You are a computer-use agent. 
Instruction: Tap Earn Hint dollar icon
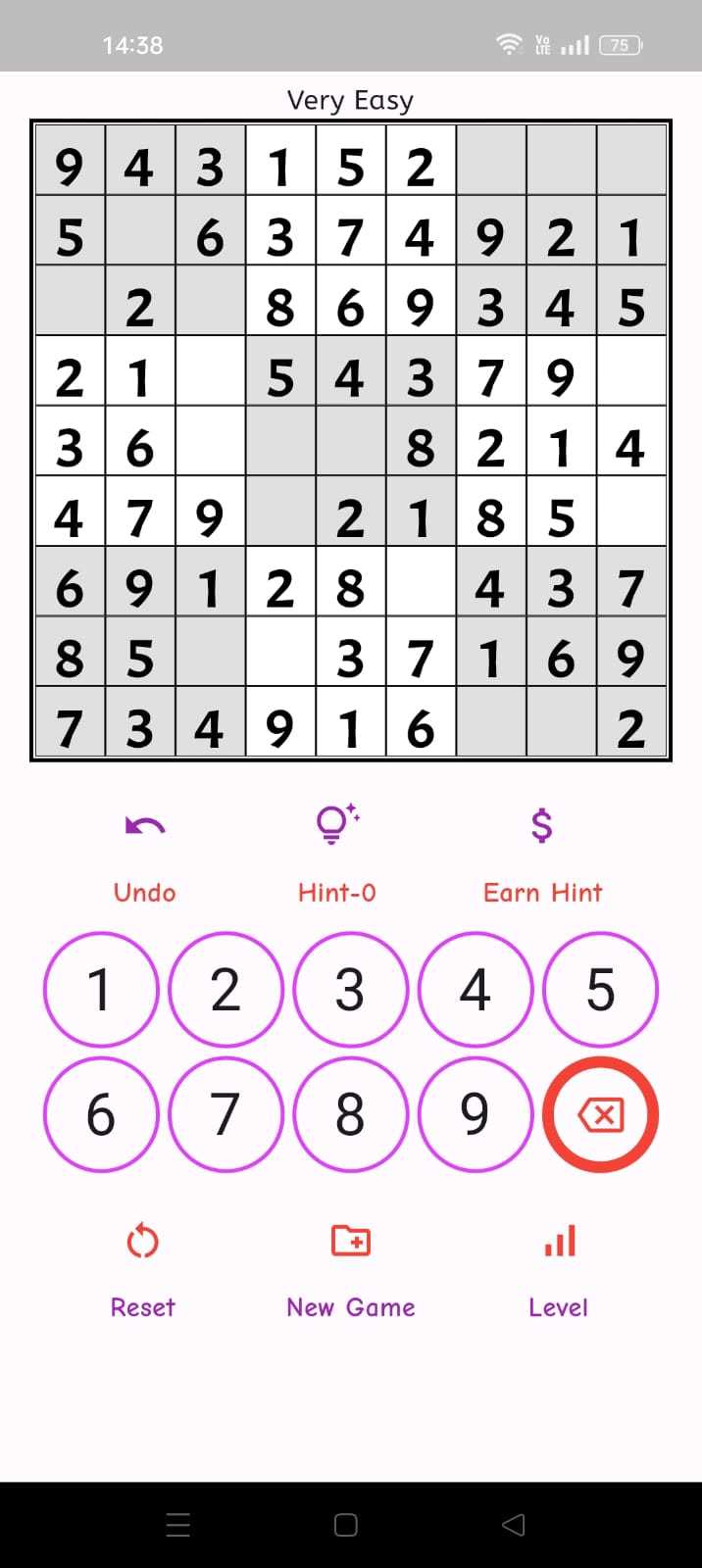click(542, 827)
